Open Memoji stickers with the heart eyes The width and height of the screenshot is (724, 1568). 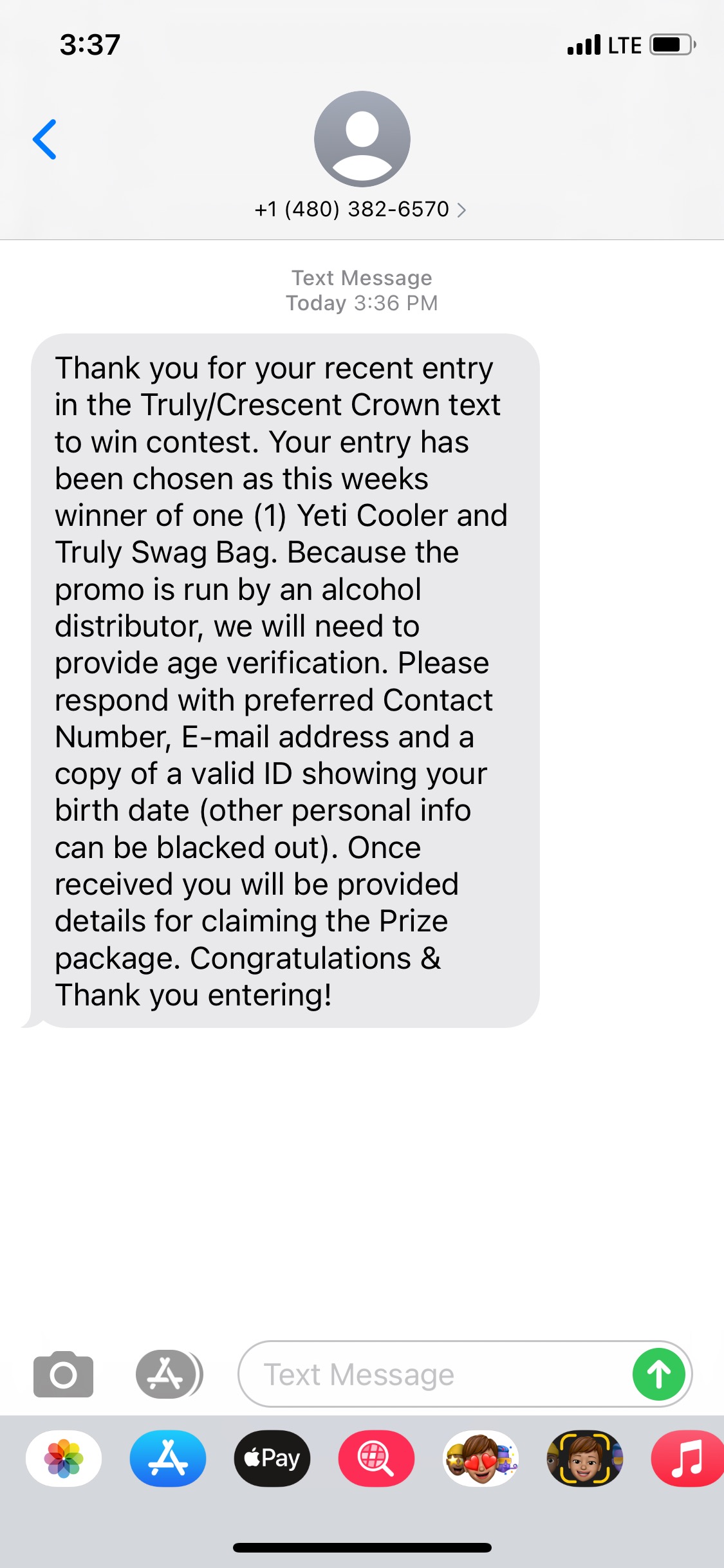coord(481,1459)
